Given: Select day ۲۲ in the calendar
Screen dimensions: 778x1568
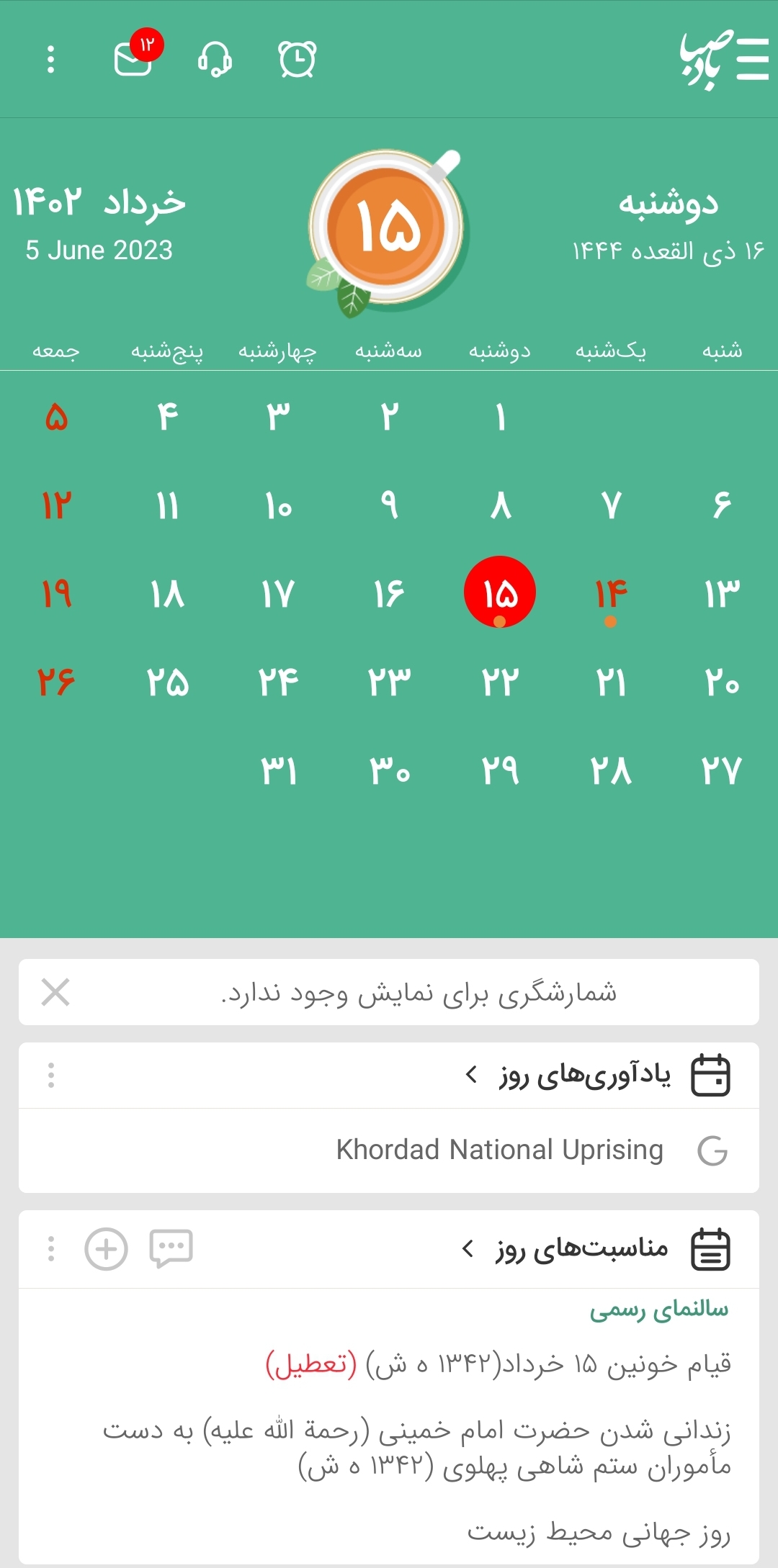Looking at the screenshot, I should 500,682.
